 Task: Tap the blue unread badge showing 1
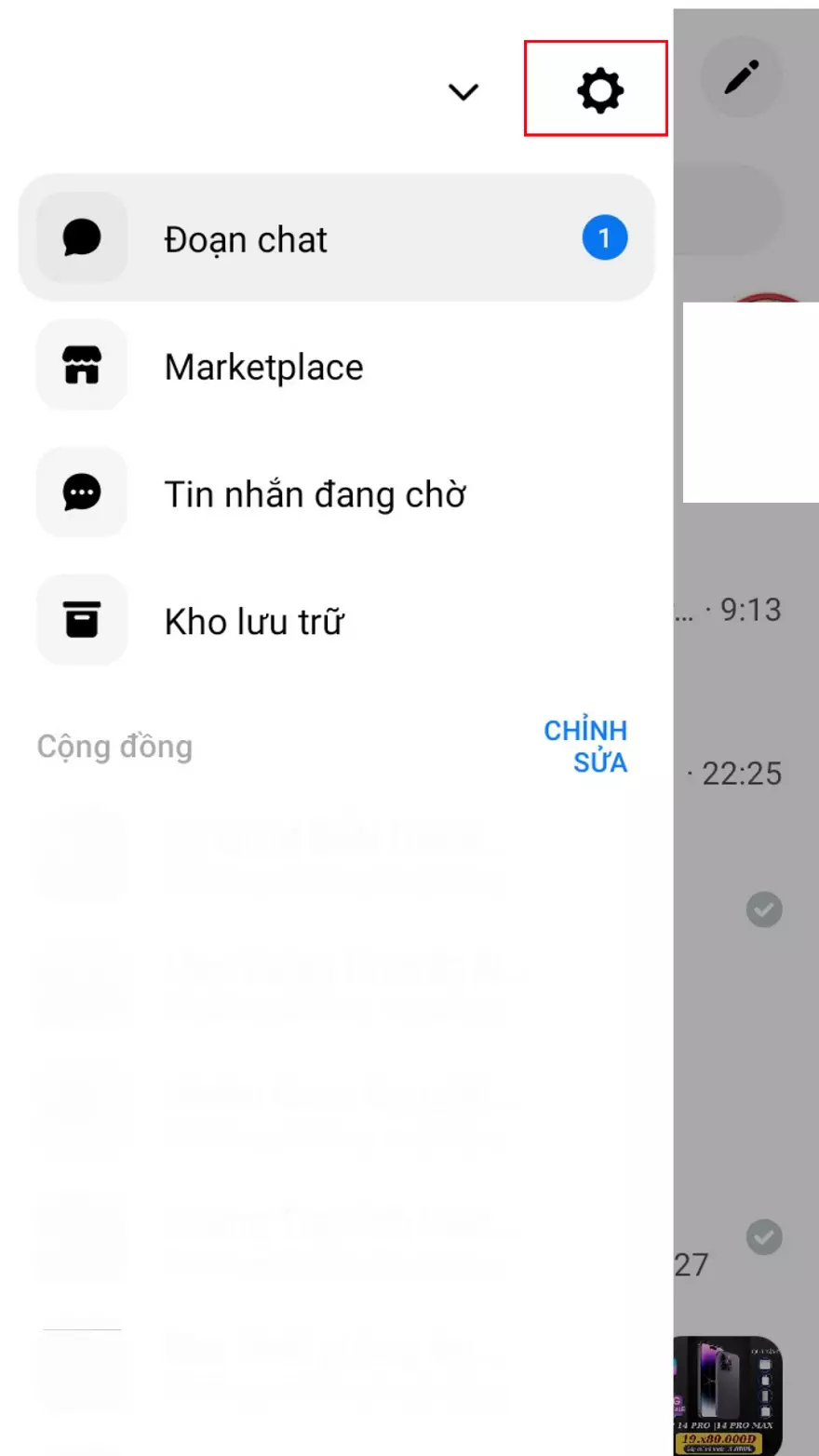(x=605, y=237)
